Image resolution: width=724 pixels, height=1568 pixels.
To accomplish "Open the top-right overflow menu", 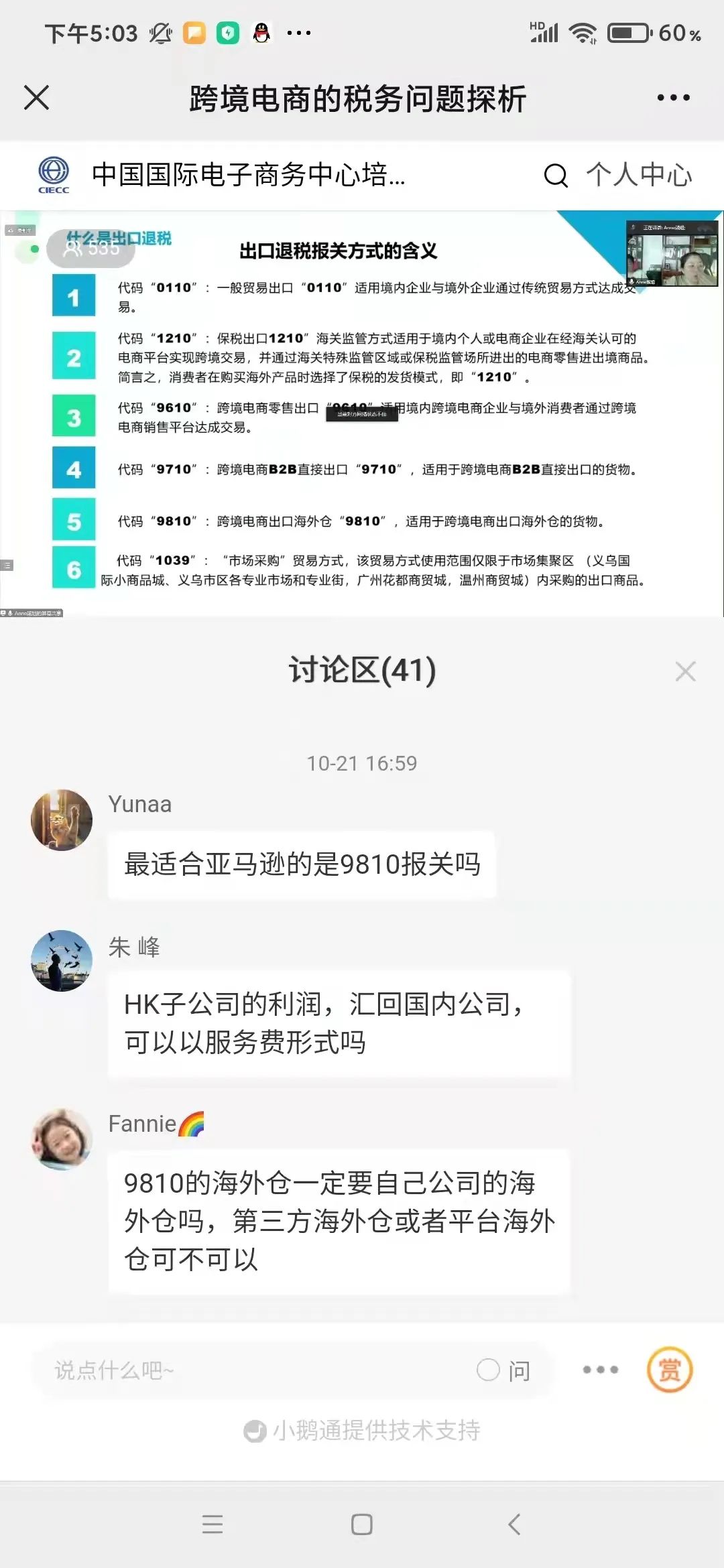I will click(673, 98).
